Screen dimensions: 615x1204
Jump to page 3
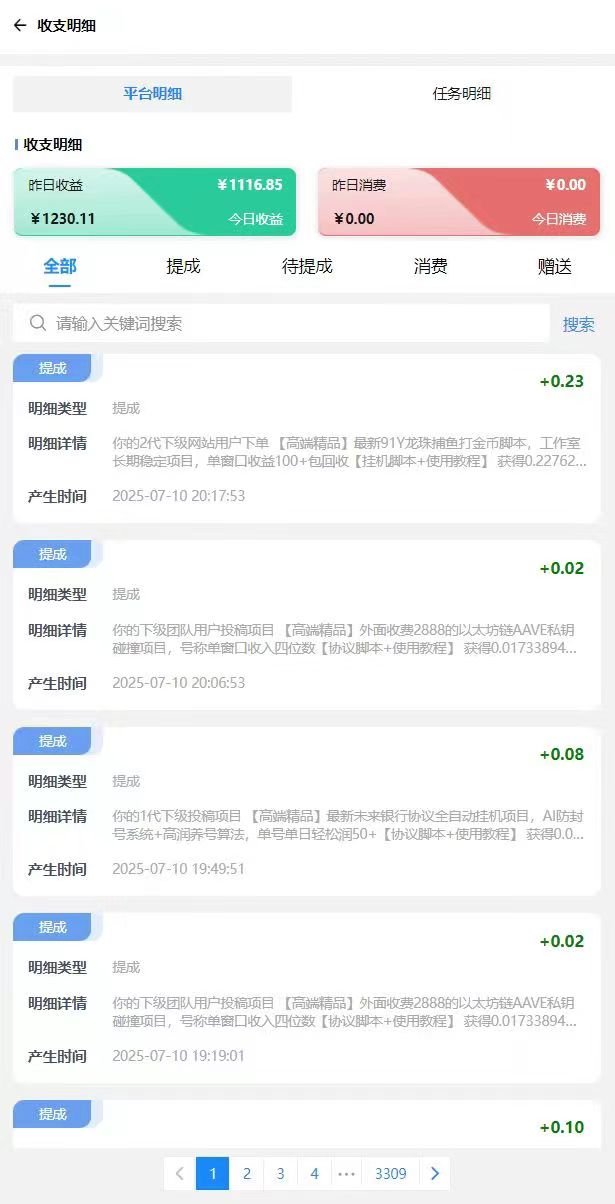(280, 1174)
